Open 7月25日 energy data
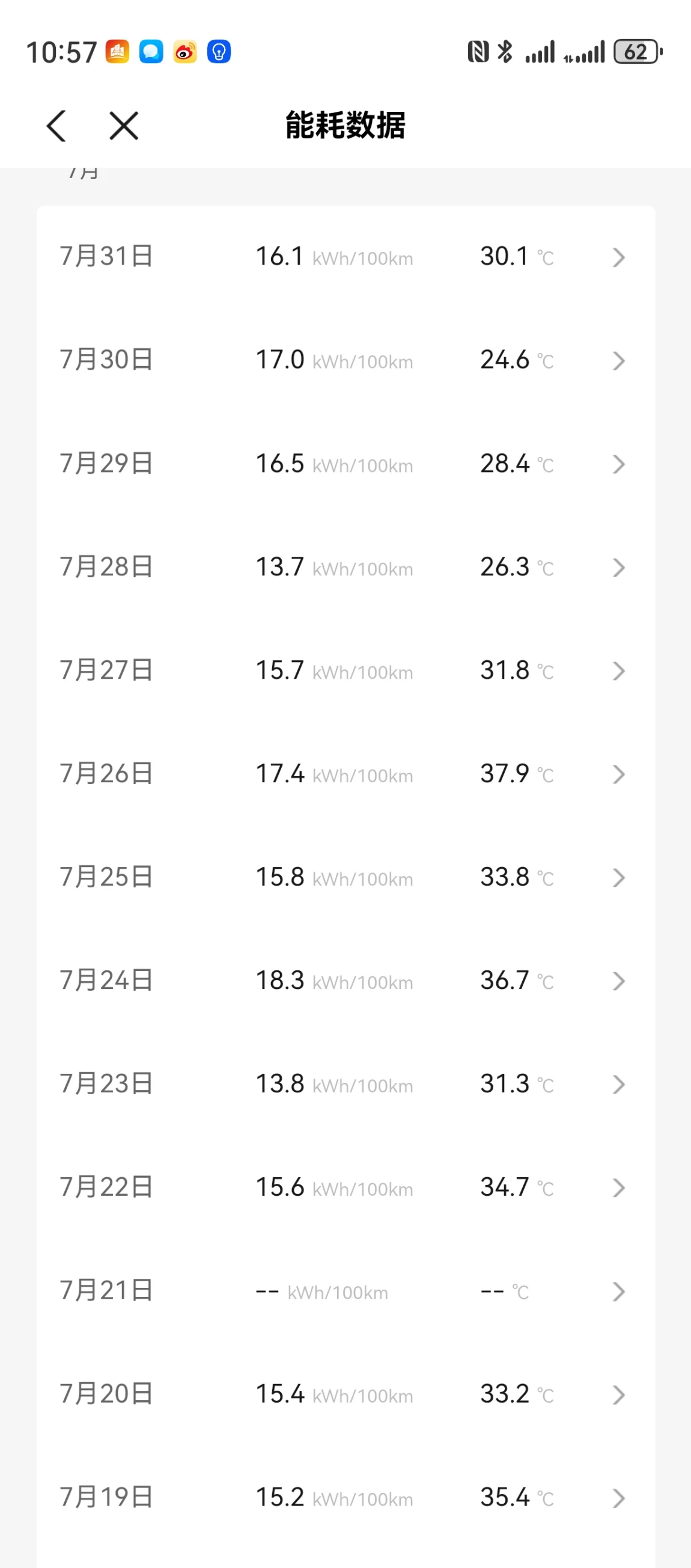Image resolution: width=691 pixels, height=1568 pixels. click(345, 878)
